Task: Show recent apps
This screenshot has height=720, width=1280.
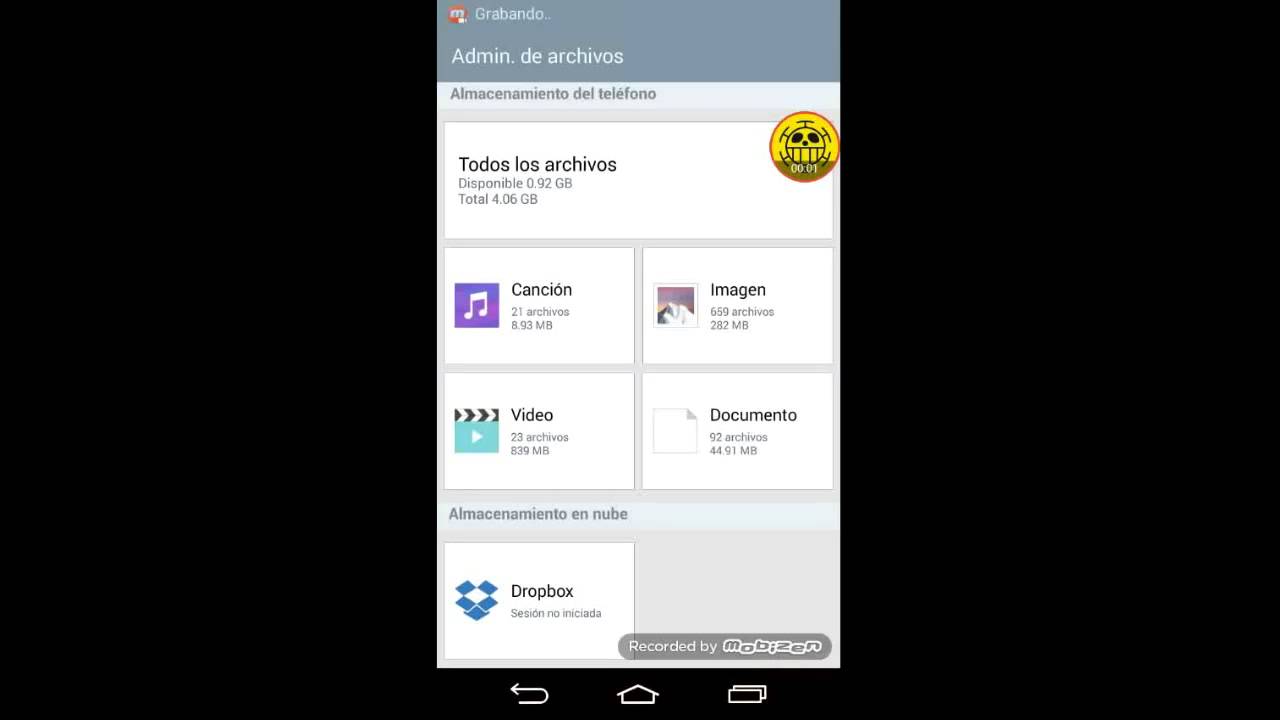Action: pos(747,693)
